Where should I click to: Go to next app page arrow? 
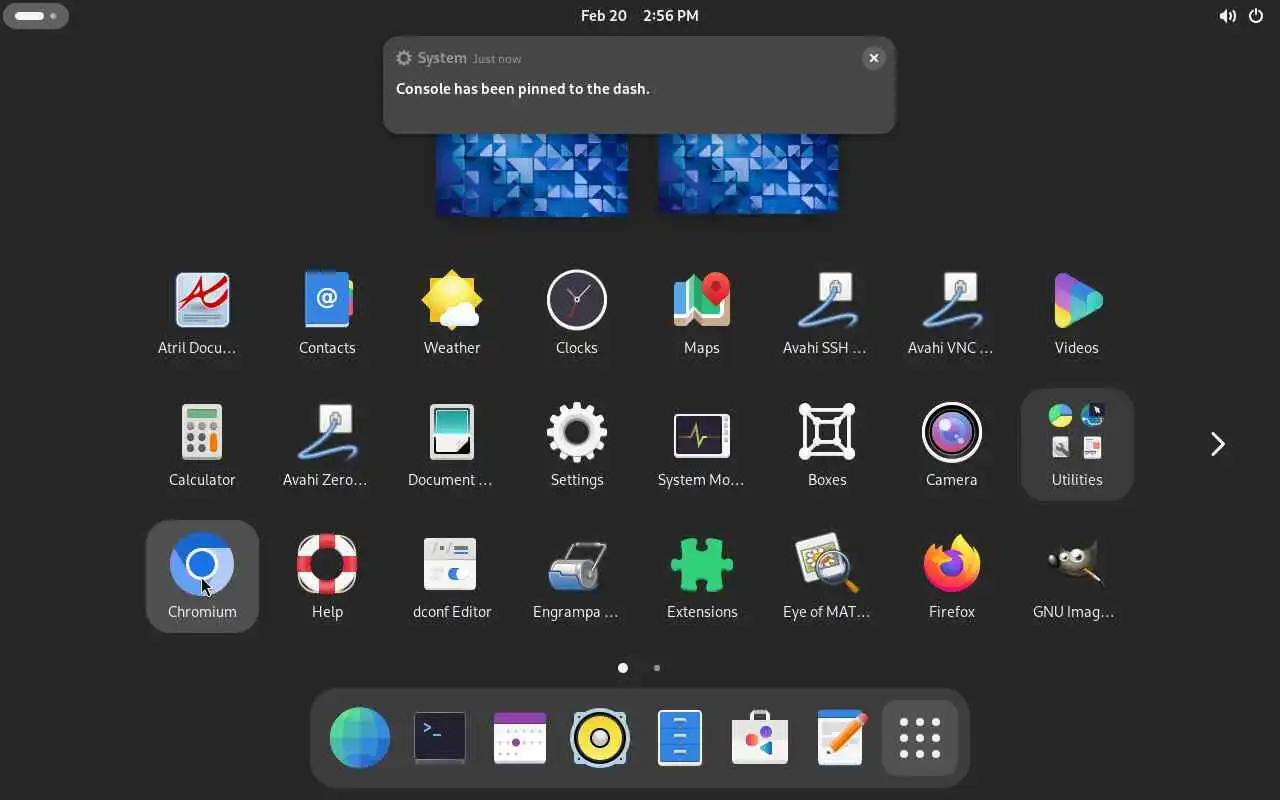point(1217,444)
